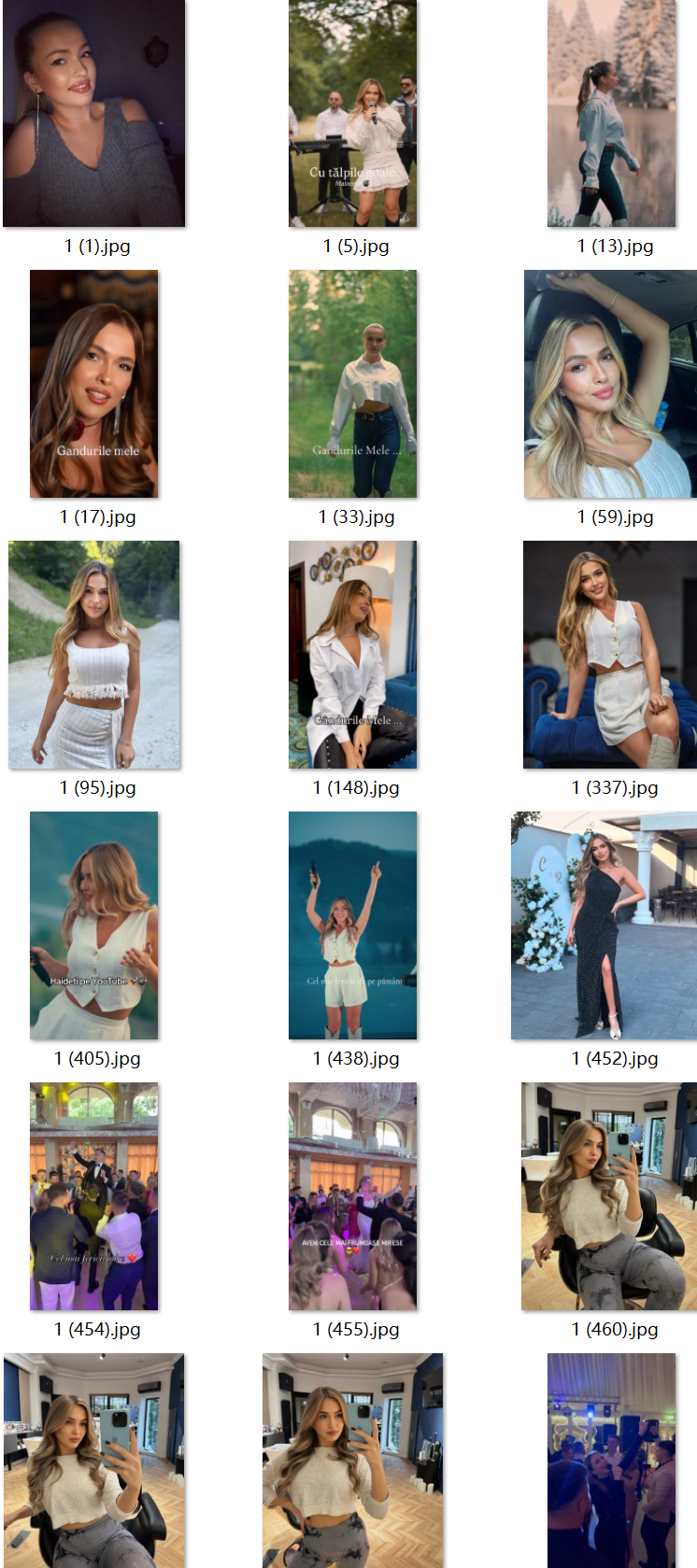Image resolution: width=697 pixels, height=1568 pixels.
Task: Open the thumbnail 1 (438).jpg
Action: click(352, 925)
